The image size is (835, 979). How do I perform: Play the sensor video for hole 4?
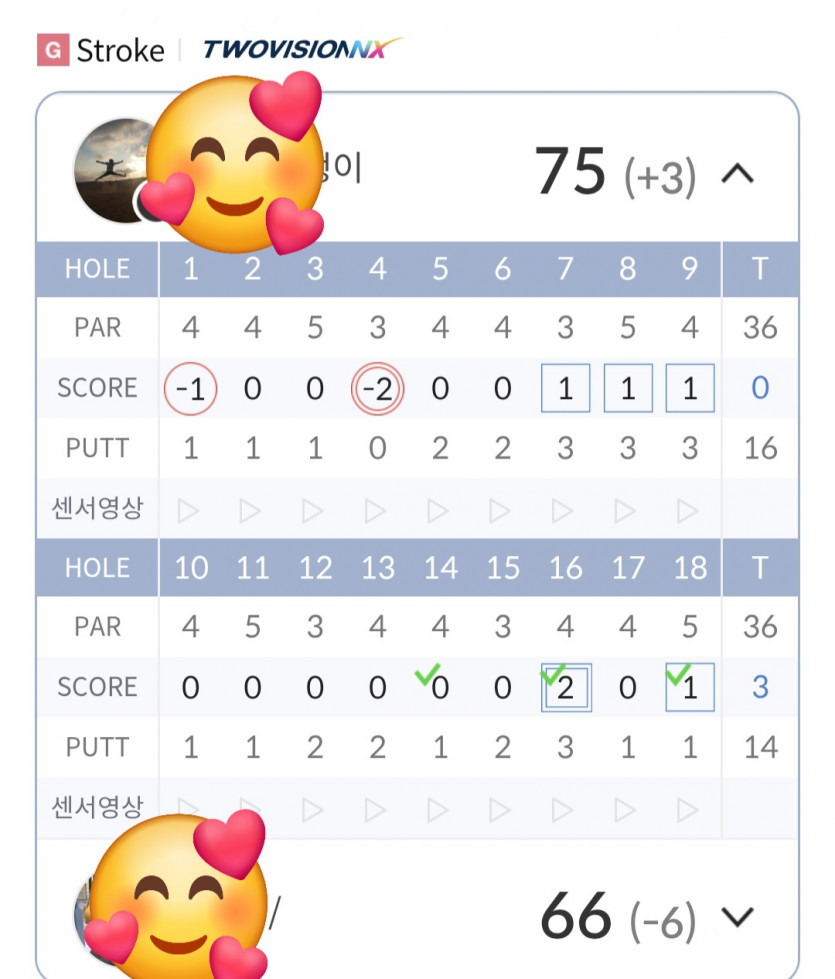pyautogui.click(x=375, y=511)
